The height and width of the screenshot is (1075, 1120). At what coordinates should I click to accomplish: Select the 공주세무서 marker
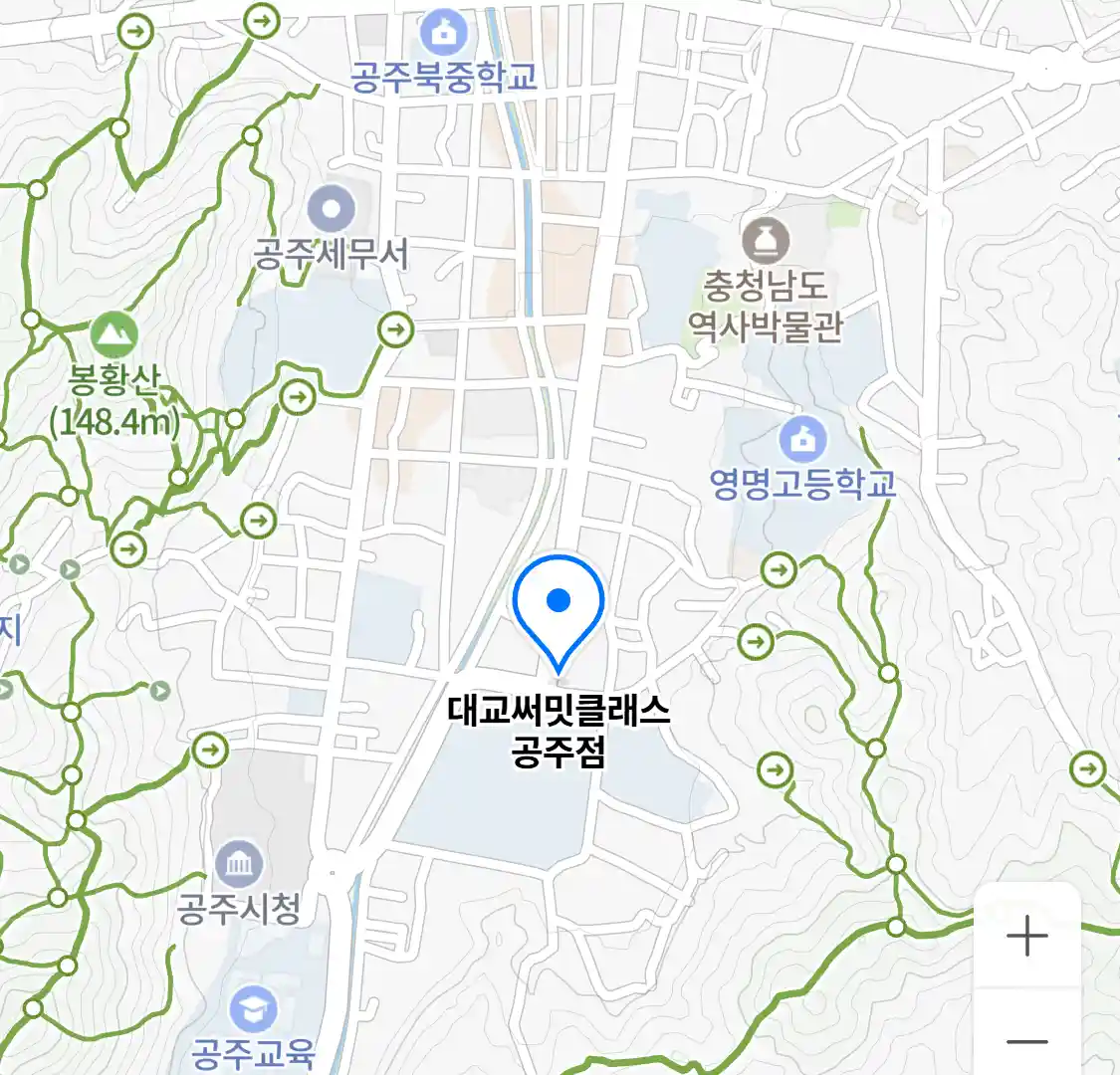coord(331,210)
